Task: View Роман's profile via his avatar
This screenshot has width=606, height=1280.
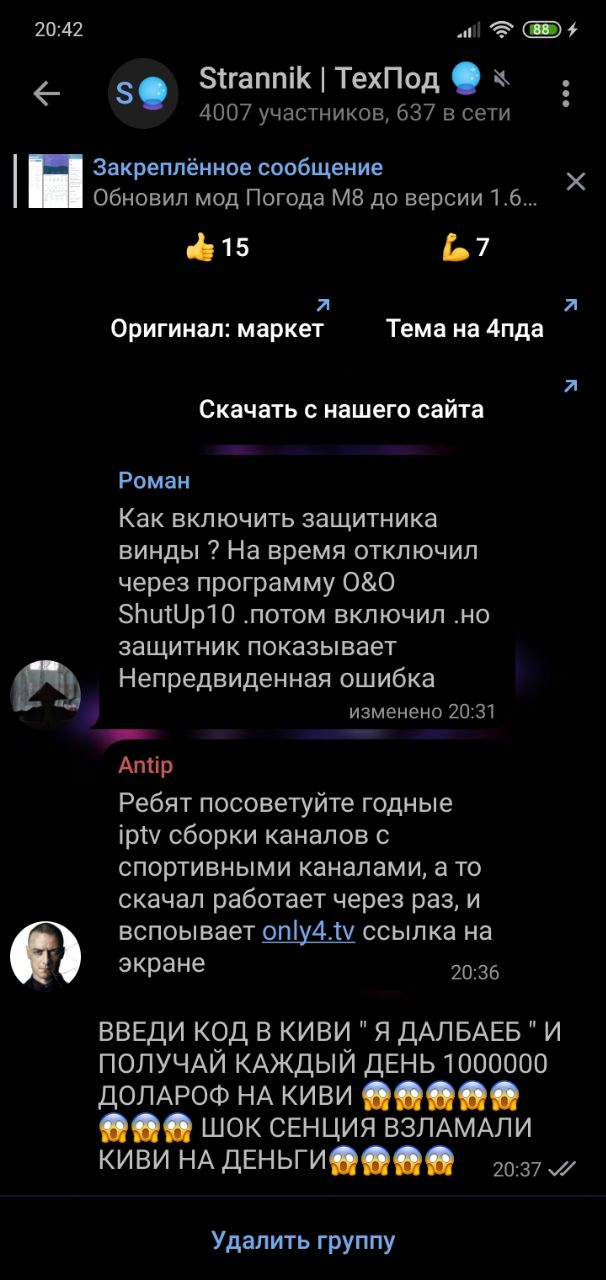Action: point(45,695)
